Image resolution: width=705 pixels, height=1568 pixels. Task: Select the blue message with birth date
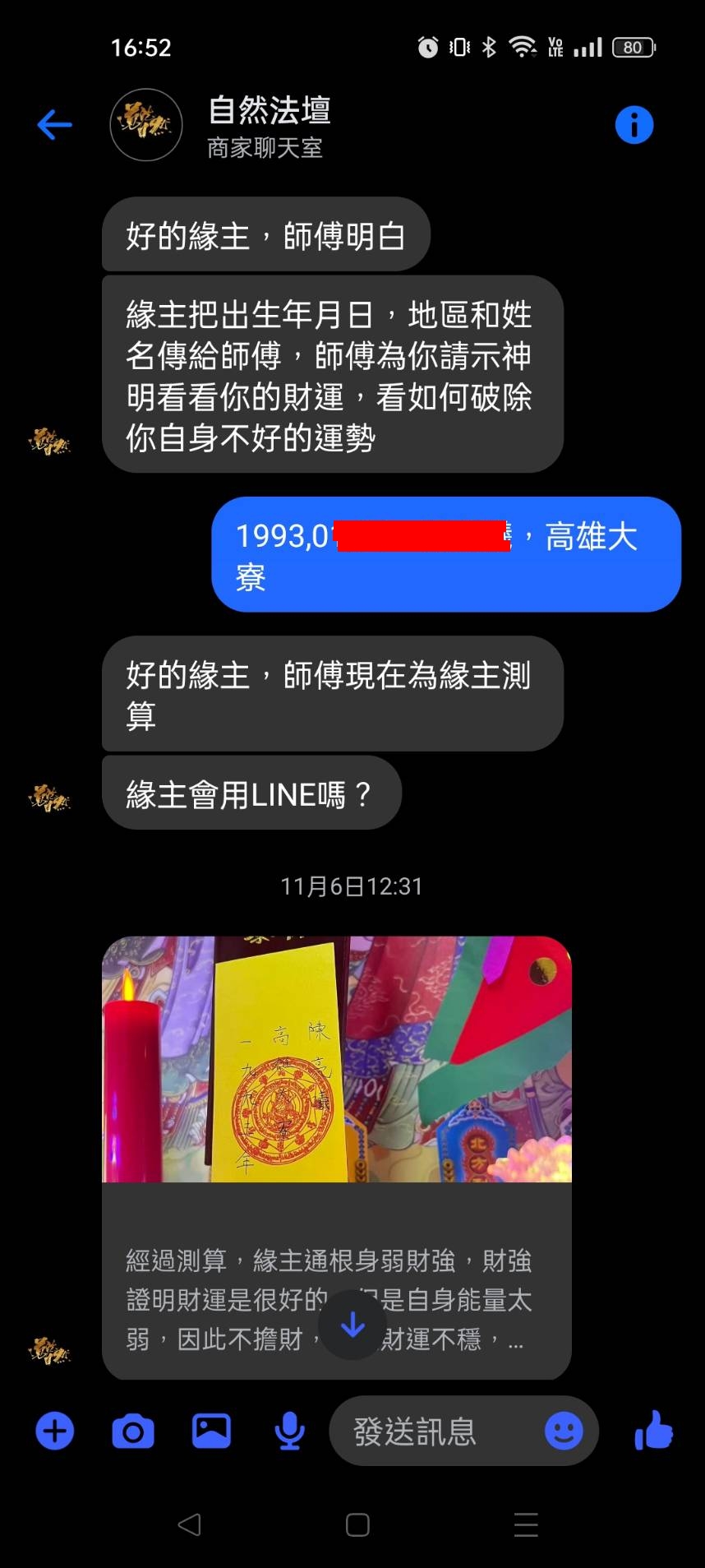pos(446,555)
